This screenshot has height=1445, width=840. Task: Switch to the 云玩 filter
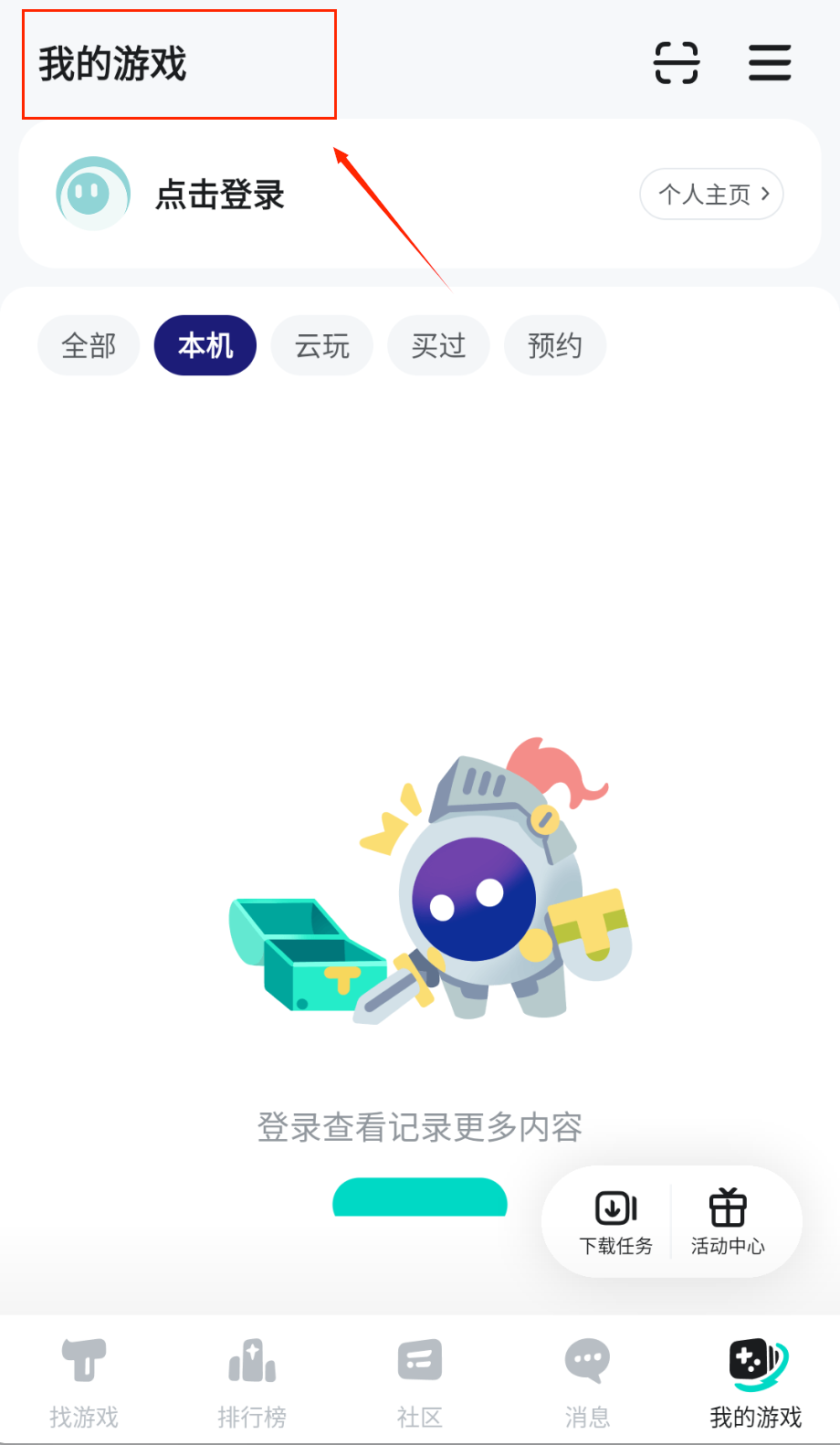click(322, 345)
